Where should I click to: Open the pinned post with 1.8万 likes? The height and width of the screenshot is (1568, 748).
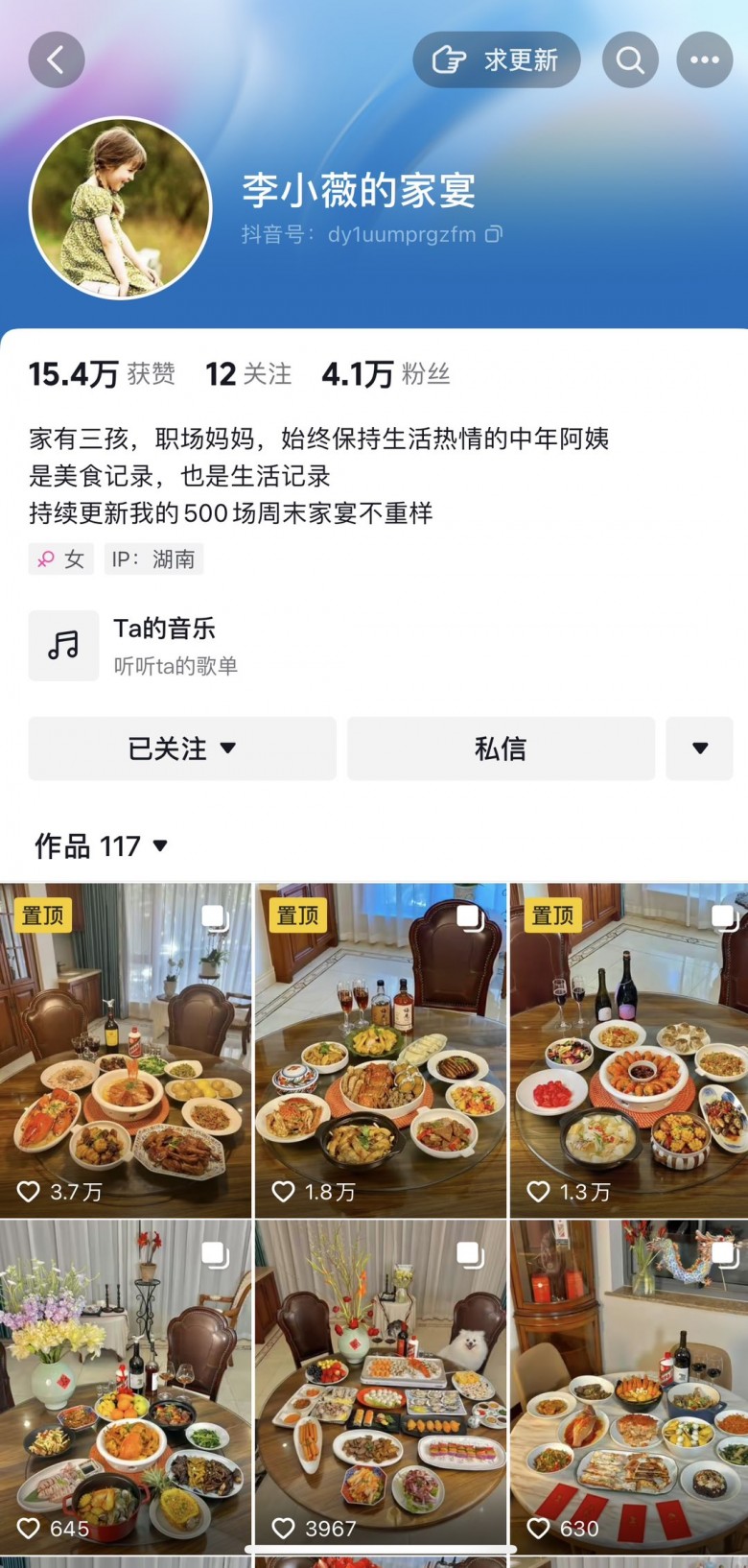[381, 1051]
